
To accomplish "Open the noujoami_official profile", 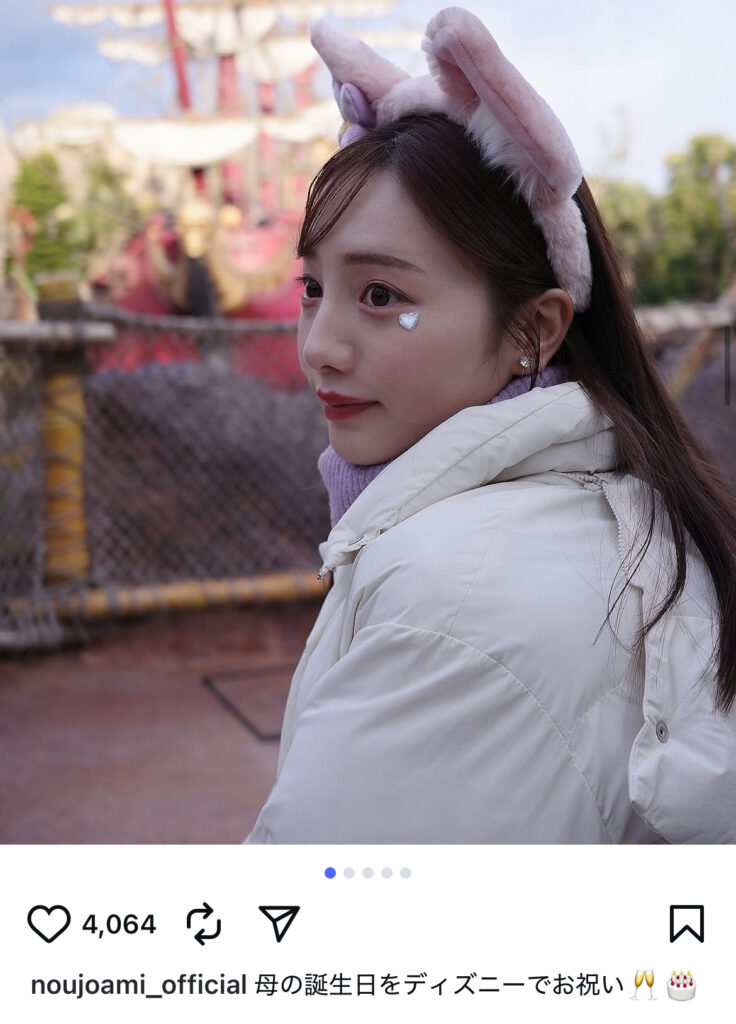I will pos(138,985).
